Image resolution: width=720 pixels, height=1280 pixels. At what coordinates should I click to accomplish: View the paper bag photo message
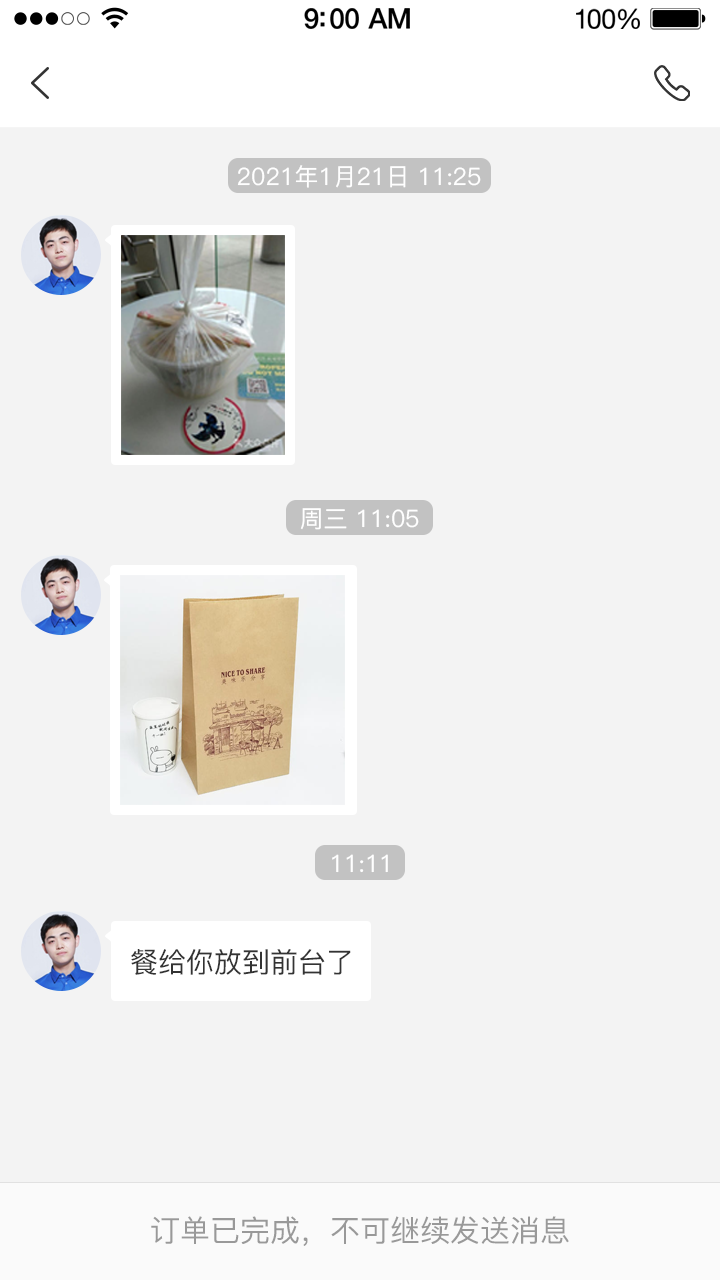click(x=233, y=690)
